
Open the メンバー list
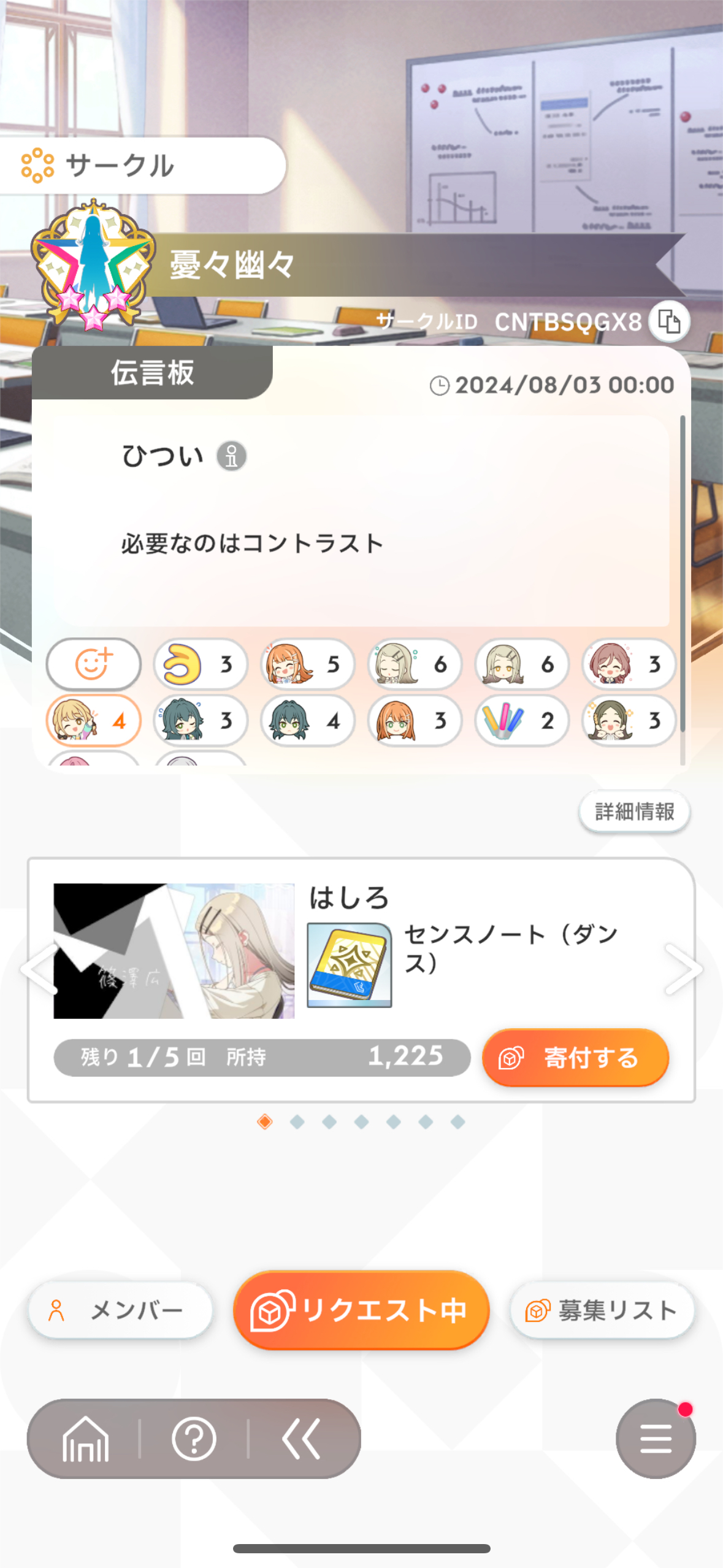coord(120,1310)
